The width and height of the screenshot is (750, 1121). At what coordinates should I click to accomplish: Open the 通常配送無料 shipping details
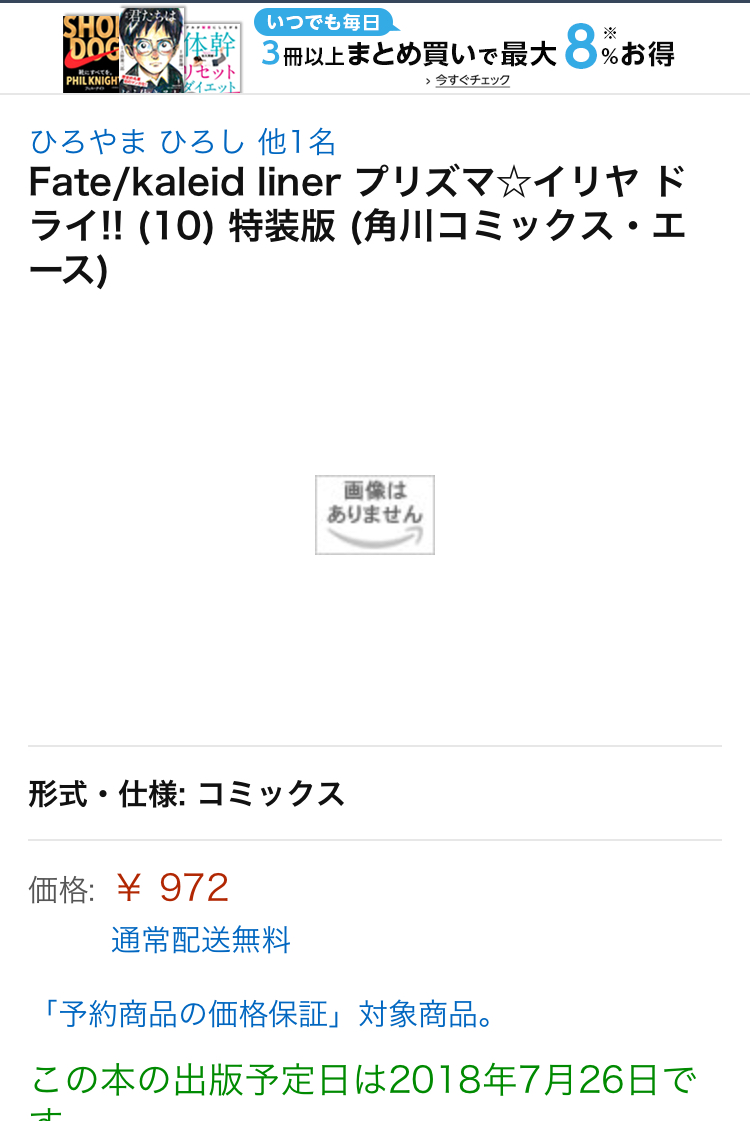[200, 940]
